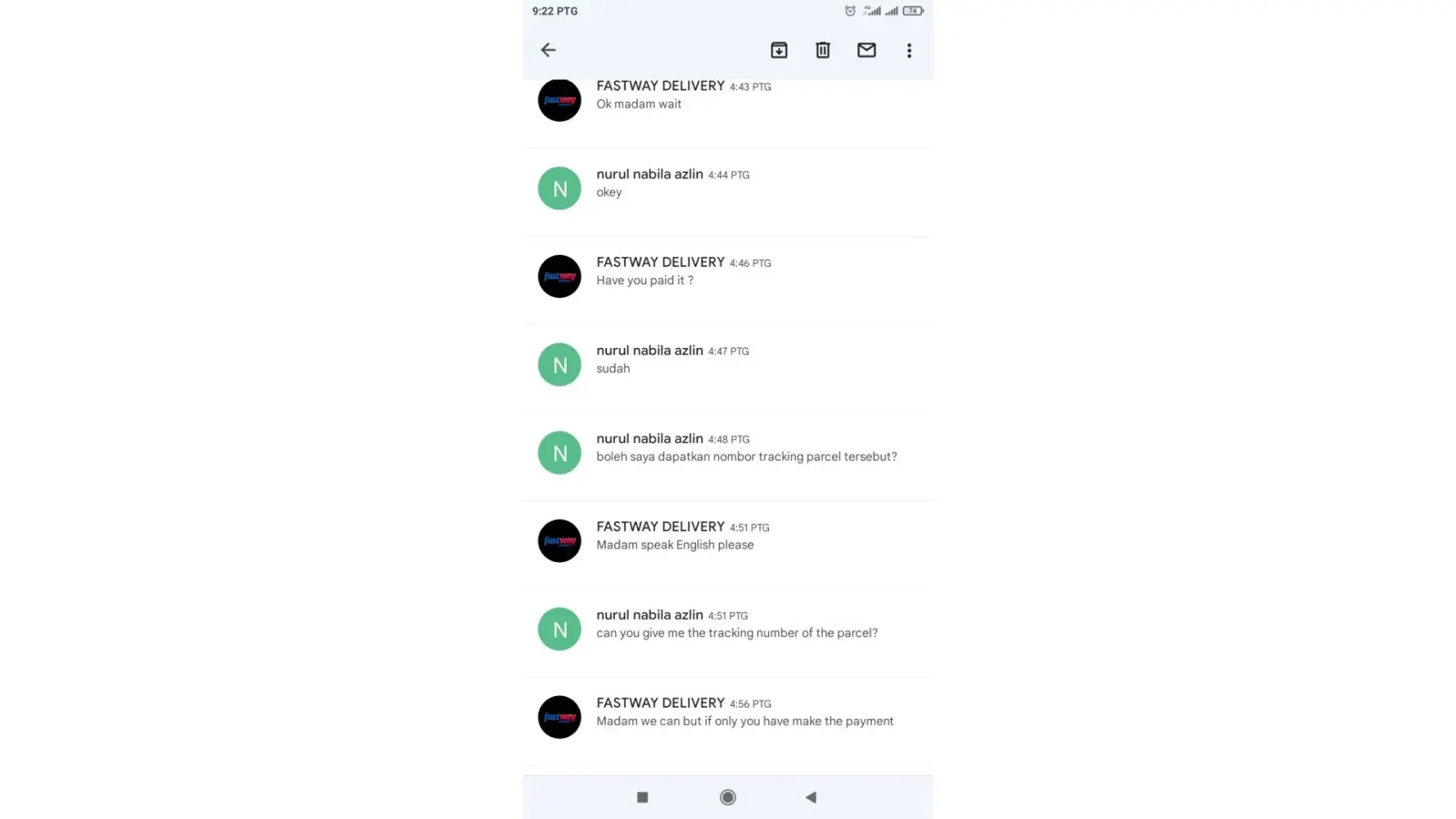Screen dimensions: 1456x819
Task: Open recent apps with the square button
Action: [642, 797]
